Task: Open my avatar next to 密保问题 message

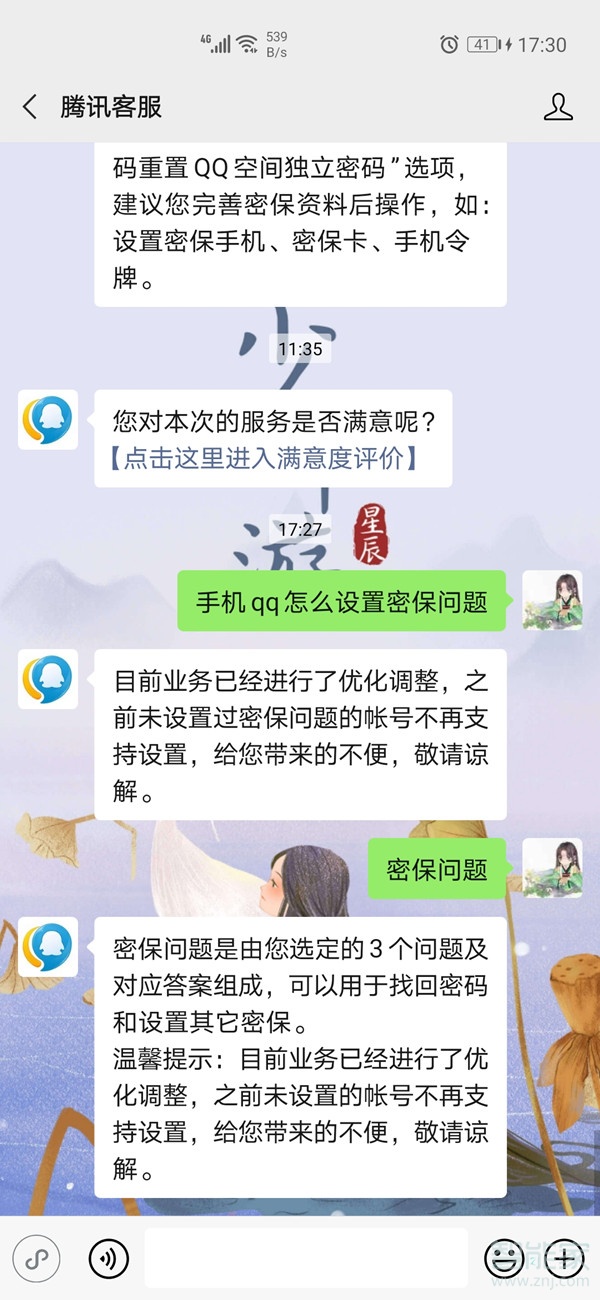Action: pos(552,868)
